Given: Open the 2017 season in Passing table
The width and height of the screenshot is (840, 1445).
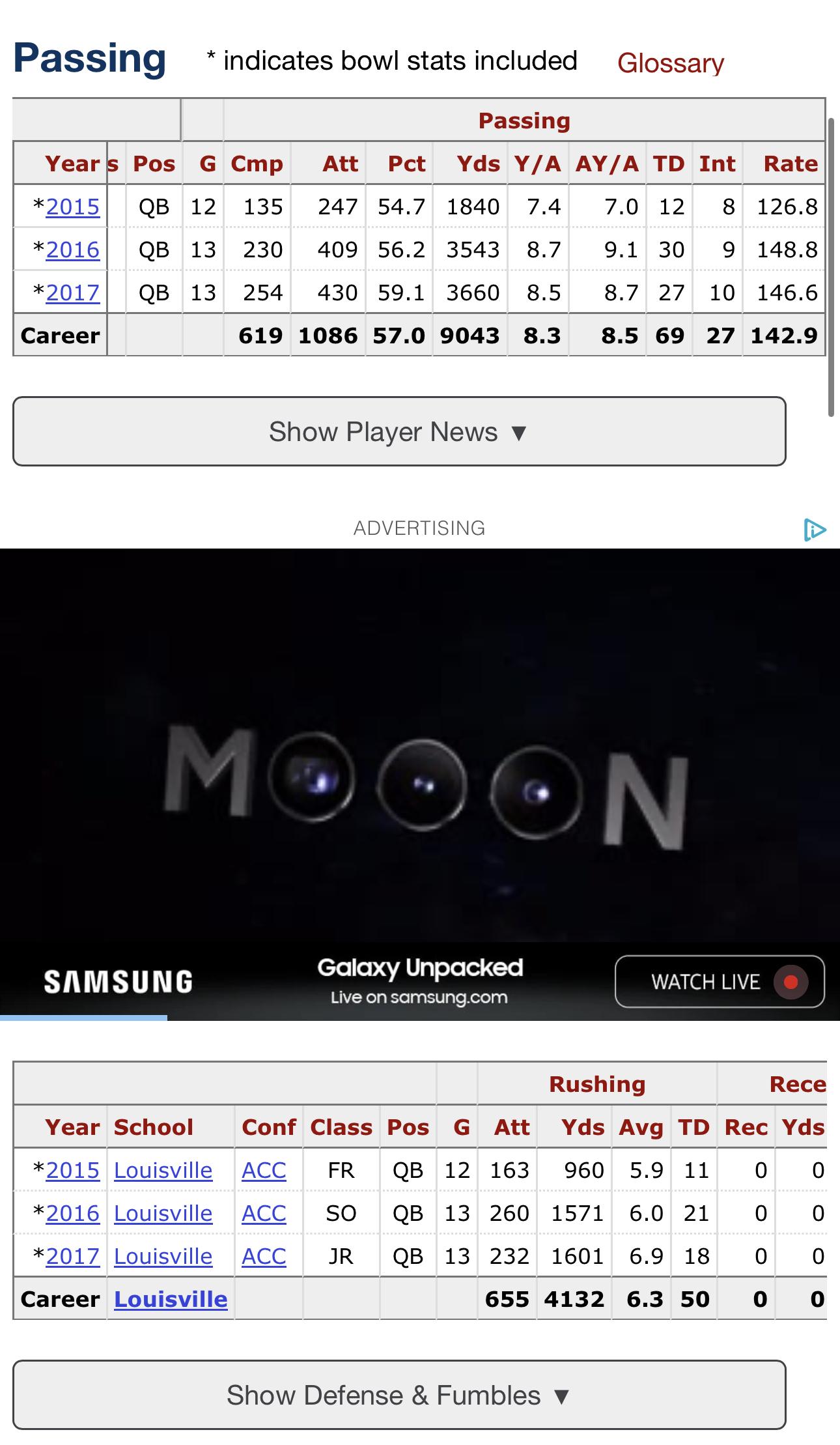Looking at the screenshot, I should (72, 293).
